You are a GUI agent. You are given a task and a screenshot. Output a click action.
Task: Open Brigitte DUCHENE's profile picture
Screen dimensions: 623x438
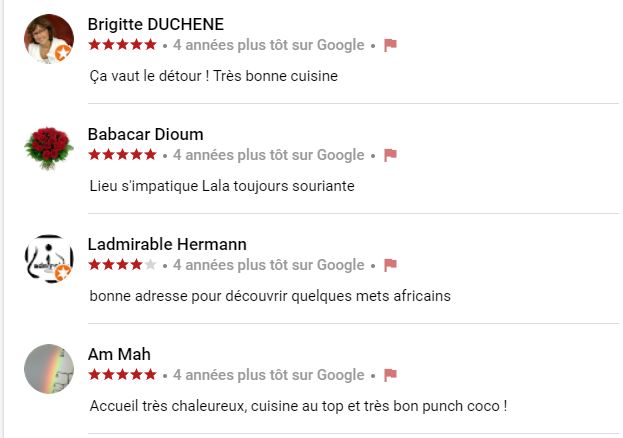coord(49,39)
